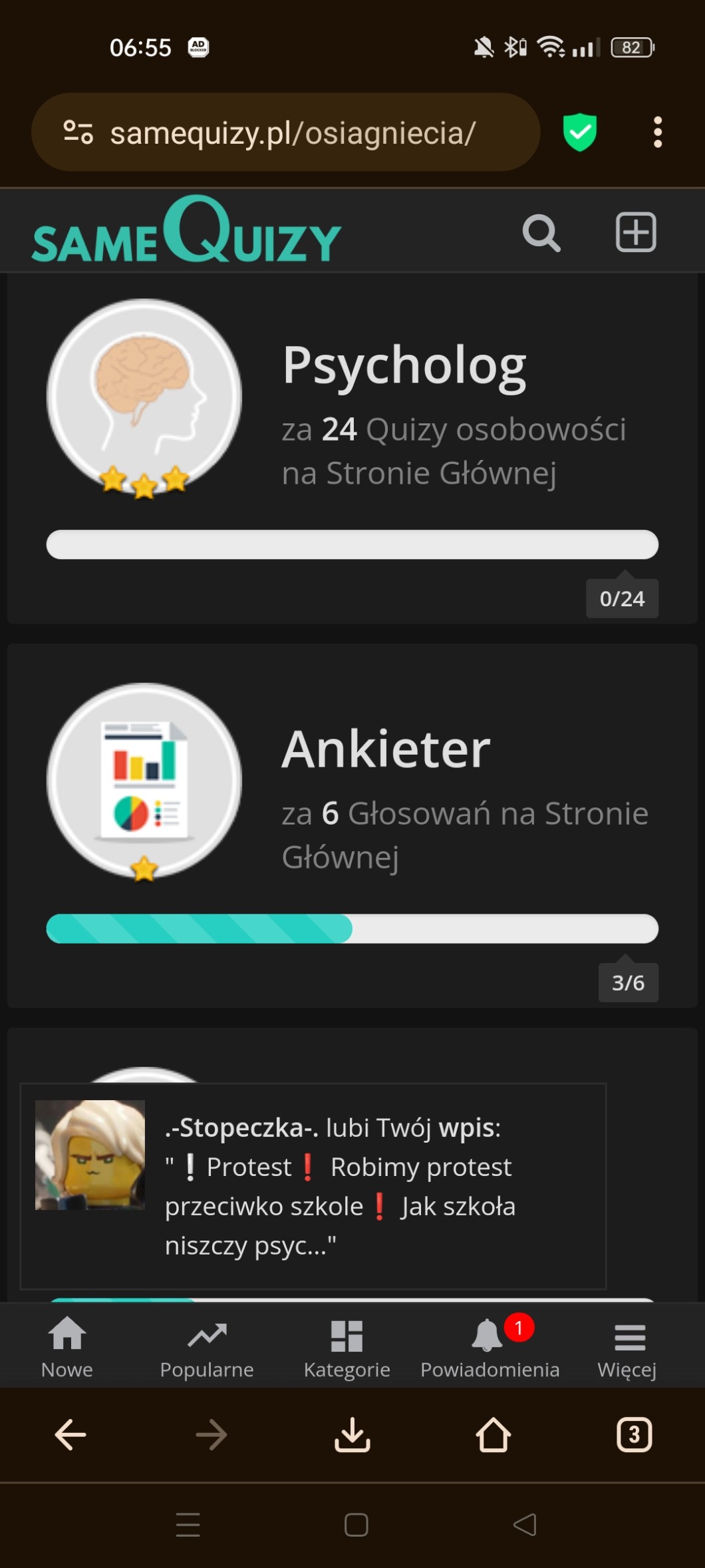The width and height of the screenshot is (705, 1568).
Task: Open the browser address bar
Action: point(293,133)
